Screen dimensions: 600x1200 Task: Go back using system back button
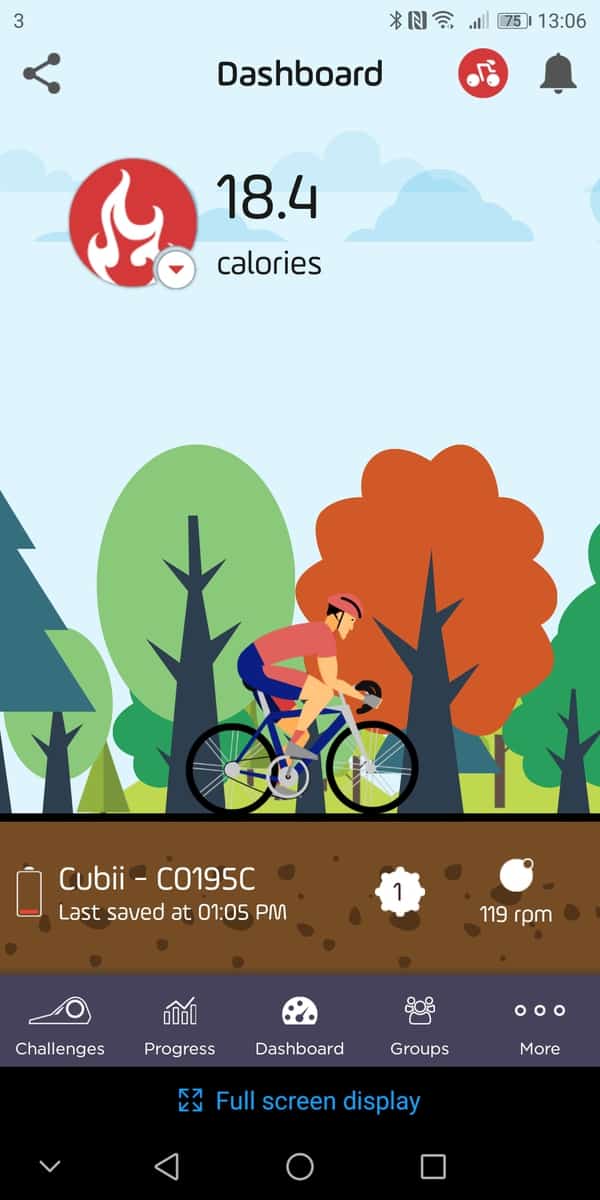[x=167, y=1166]
